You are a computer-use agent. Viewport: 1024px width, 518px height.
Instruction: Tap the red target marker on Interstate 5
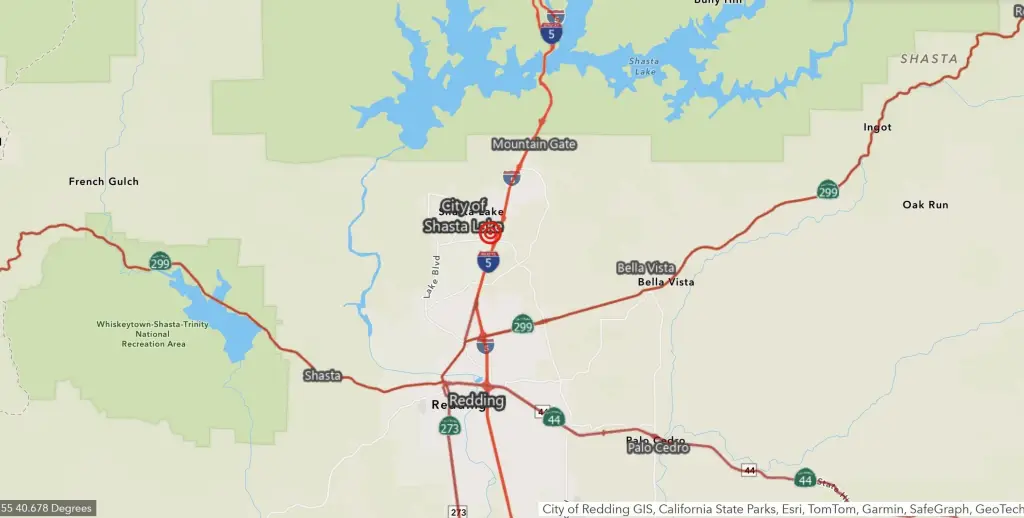(x=489, y=234)
